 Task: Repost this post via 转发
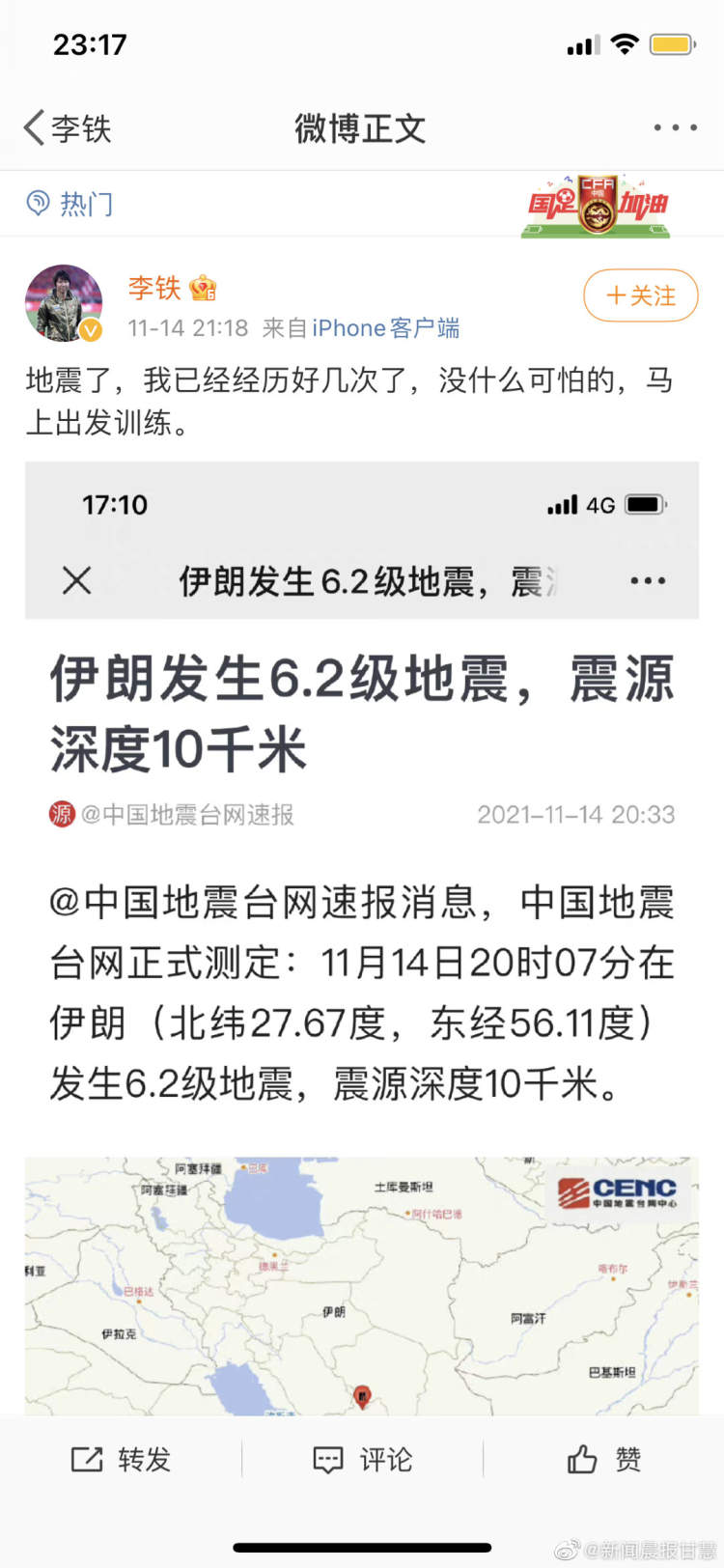click(x=121, y=1459)
